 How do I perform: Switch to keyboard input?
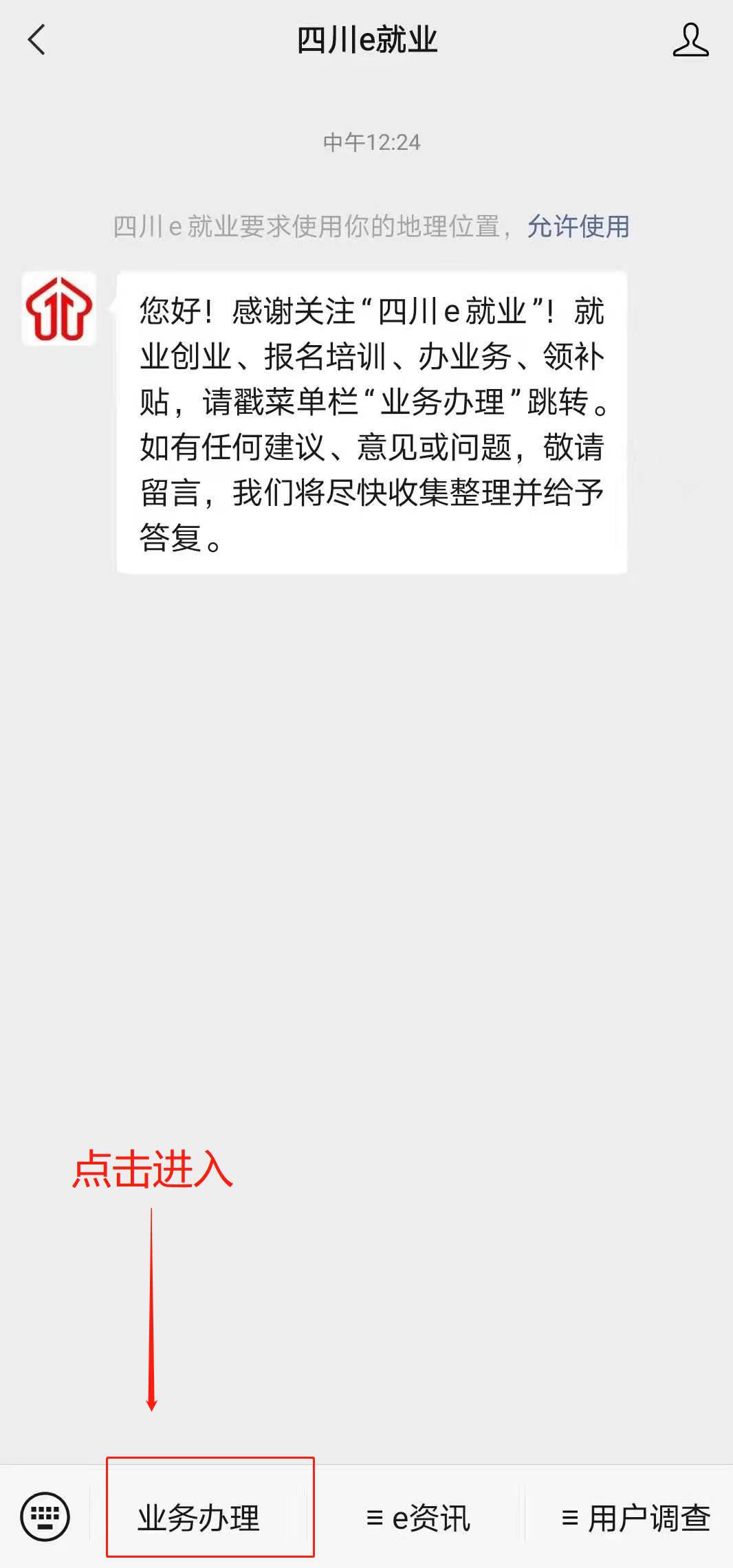coord(45,1516)
